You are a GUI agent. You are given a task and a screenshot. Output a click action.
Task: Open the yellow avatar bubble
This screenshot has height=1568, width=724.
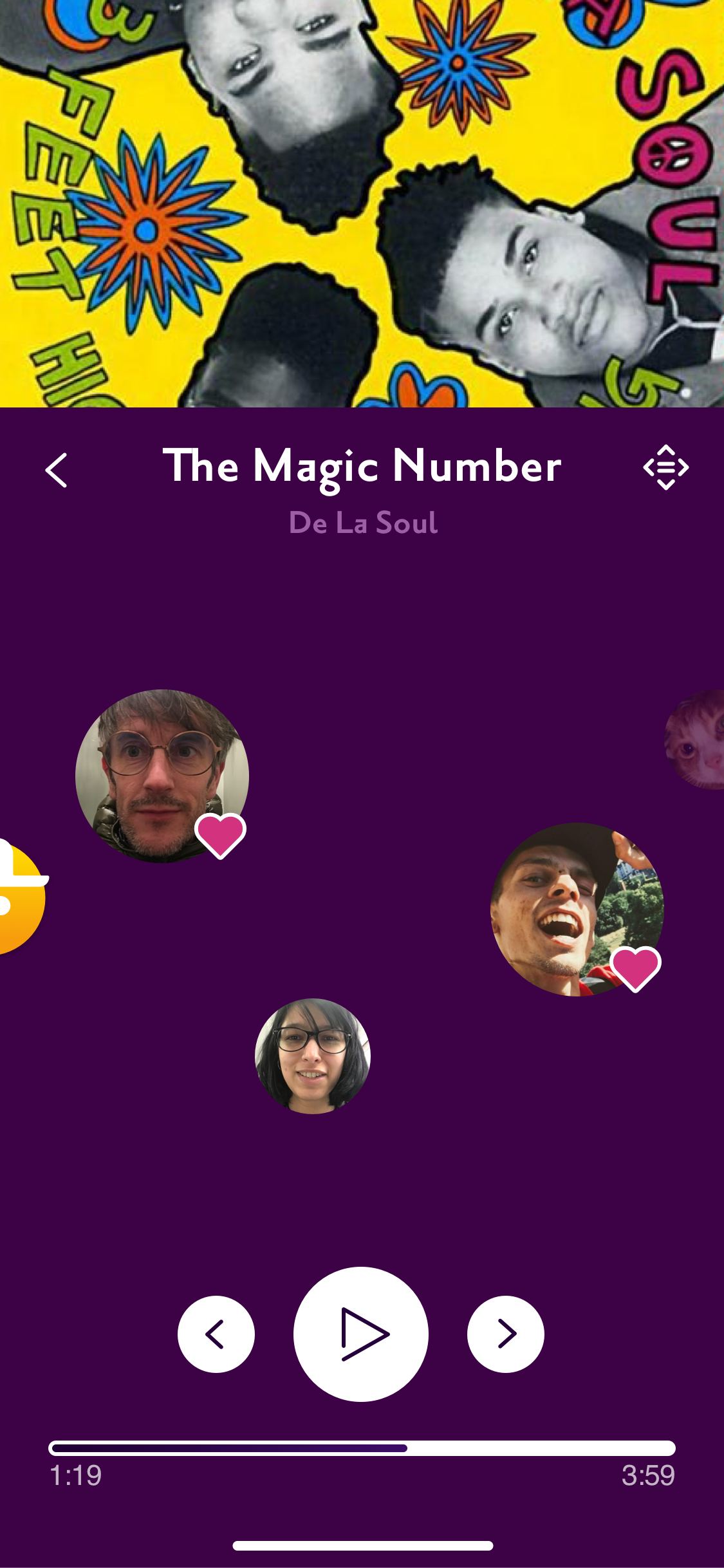pos(23,896)
